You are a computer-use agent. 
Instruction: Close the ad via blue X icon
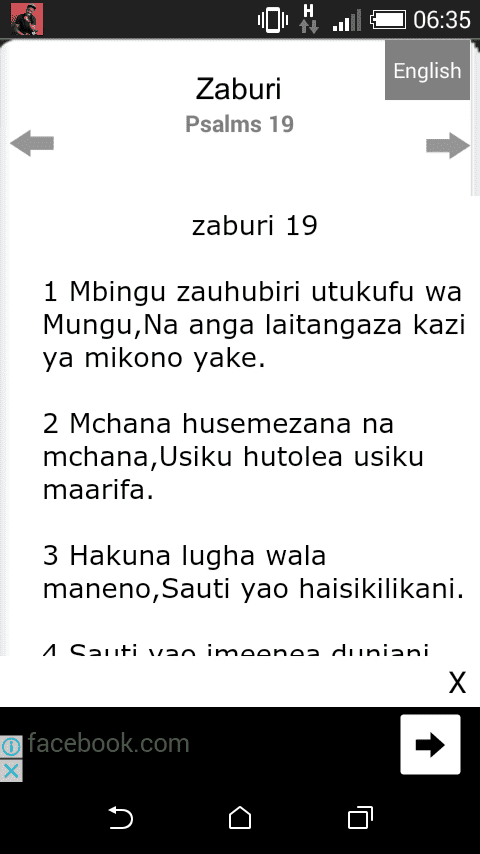click(x=11, y=771)
